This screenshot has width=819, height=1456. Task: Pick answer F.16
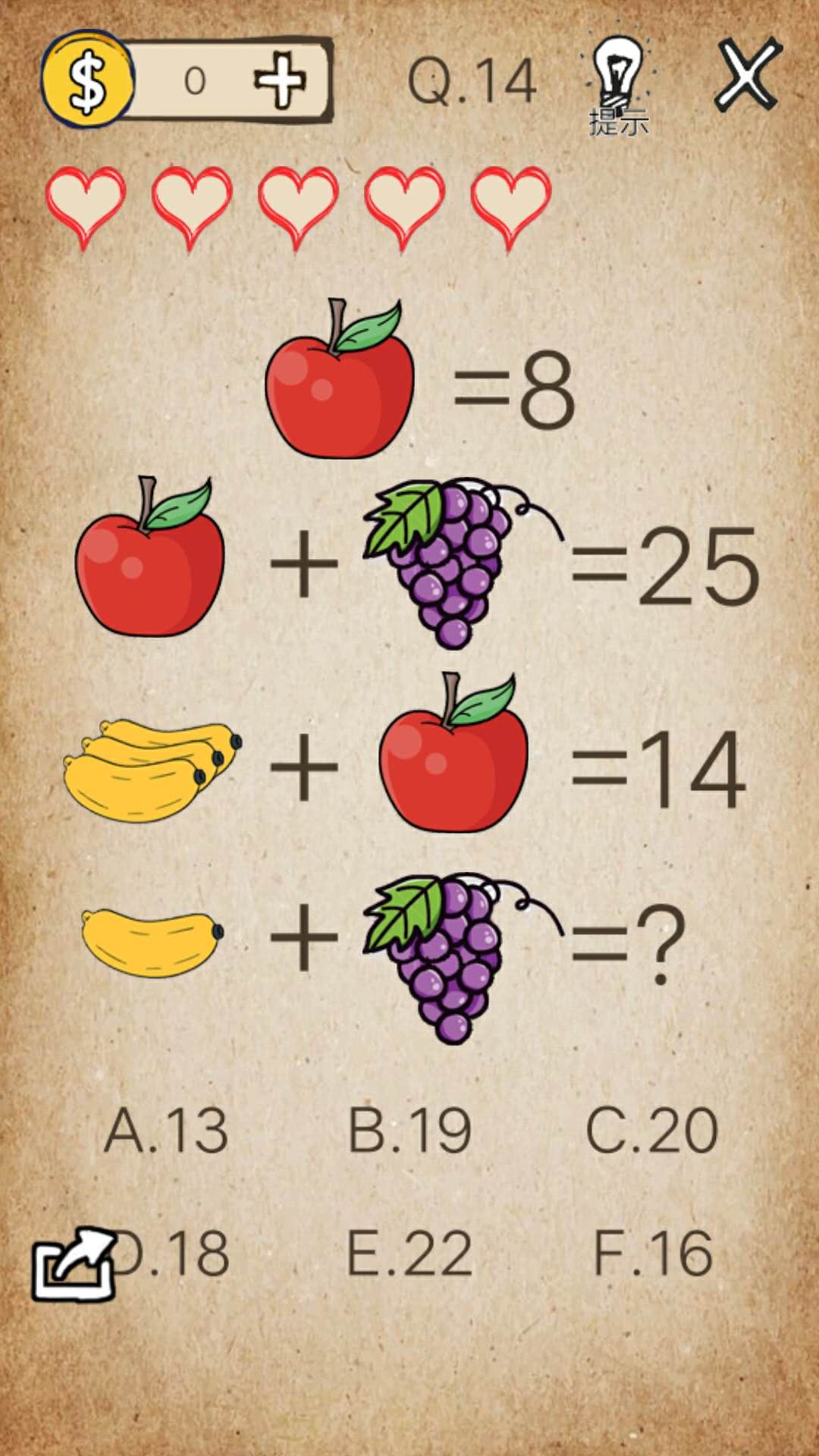(x=652, y=1253)
